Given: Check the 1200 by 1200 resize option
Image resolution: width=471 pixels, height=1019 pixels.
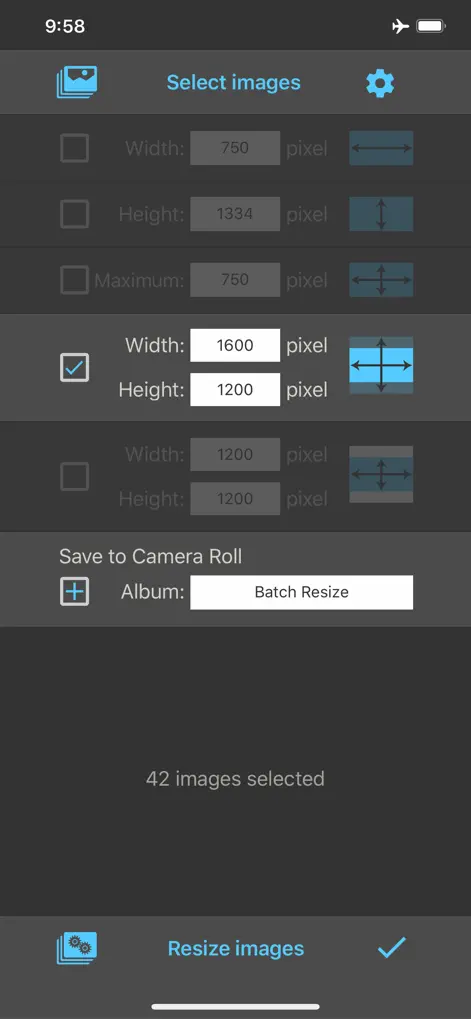Looking at the screenshot, I should 75,477.
